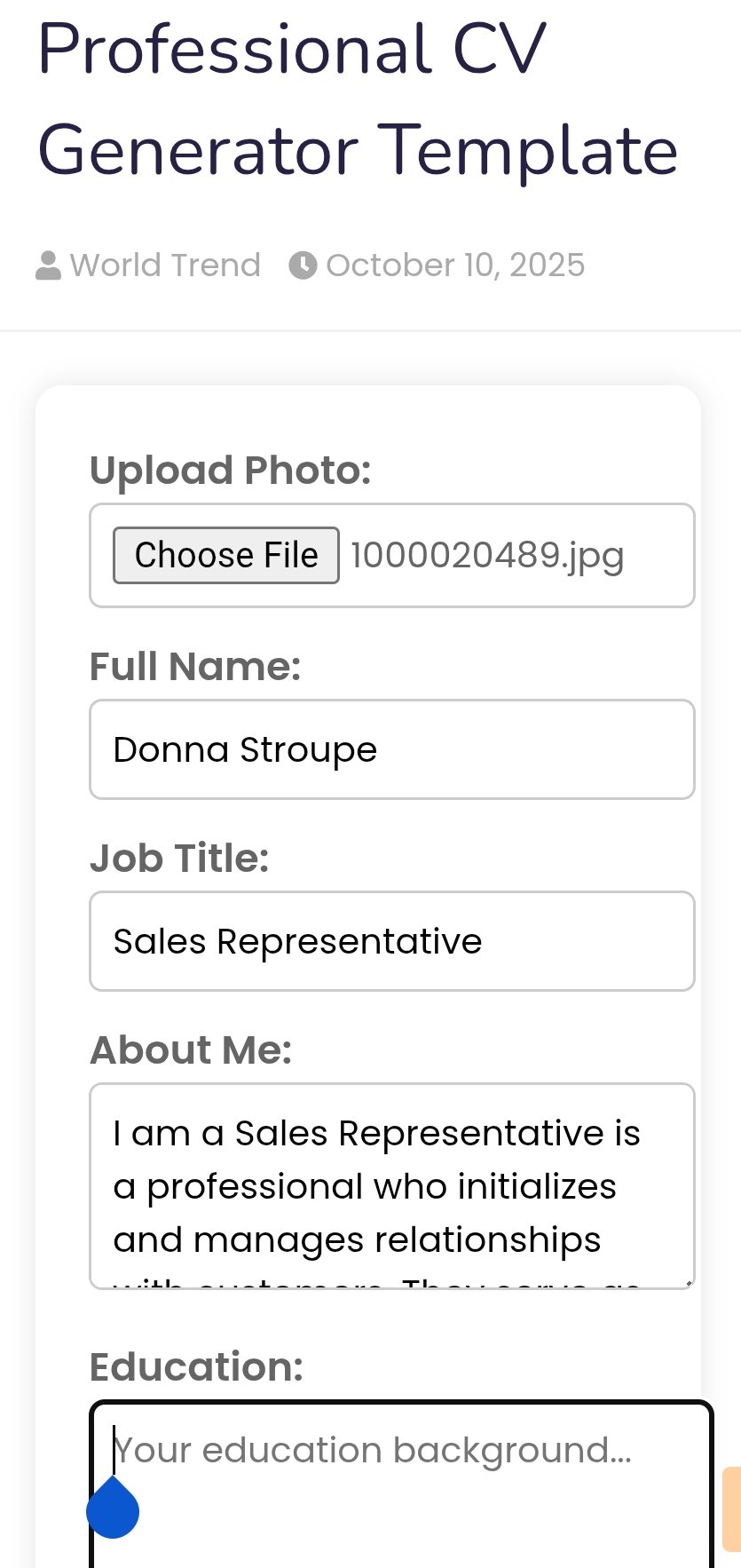Tap the About Me text area
The width and height of the screenshot is (741, 1568).
click(x=391, y=1185)
